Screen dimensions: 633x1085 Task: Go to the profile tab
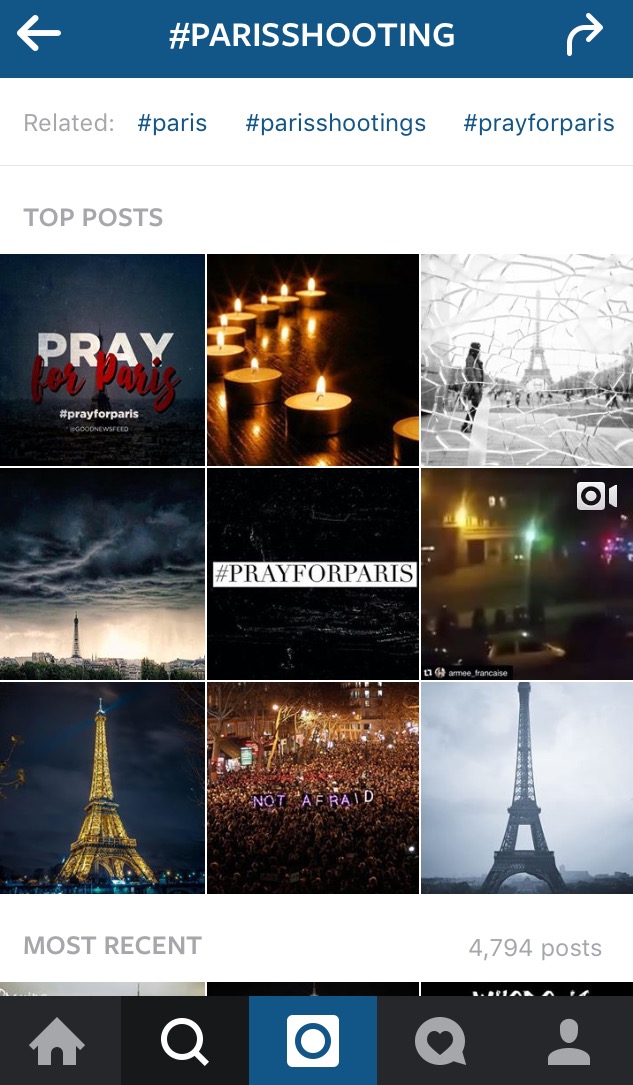pos(569,1041)
